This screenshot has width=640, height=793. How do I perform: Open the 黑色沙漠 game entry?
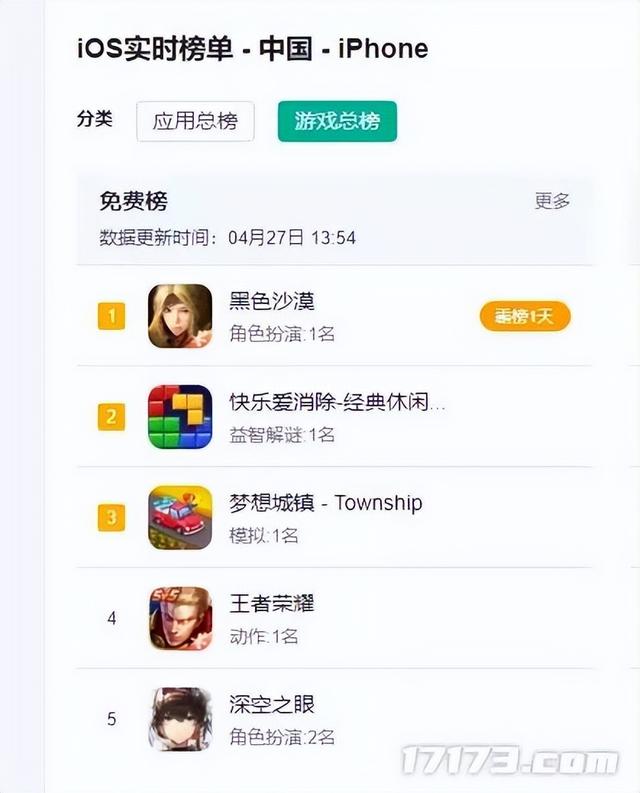click(x=272, y=302)
